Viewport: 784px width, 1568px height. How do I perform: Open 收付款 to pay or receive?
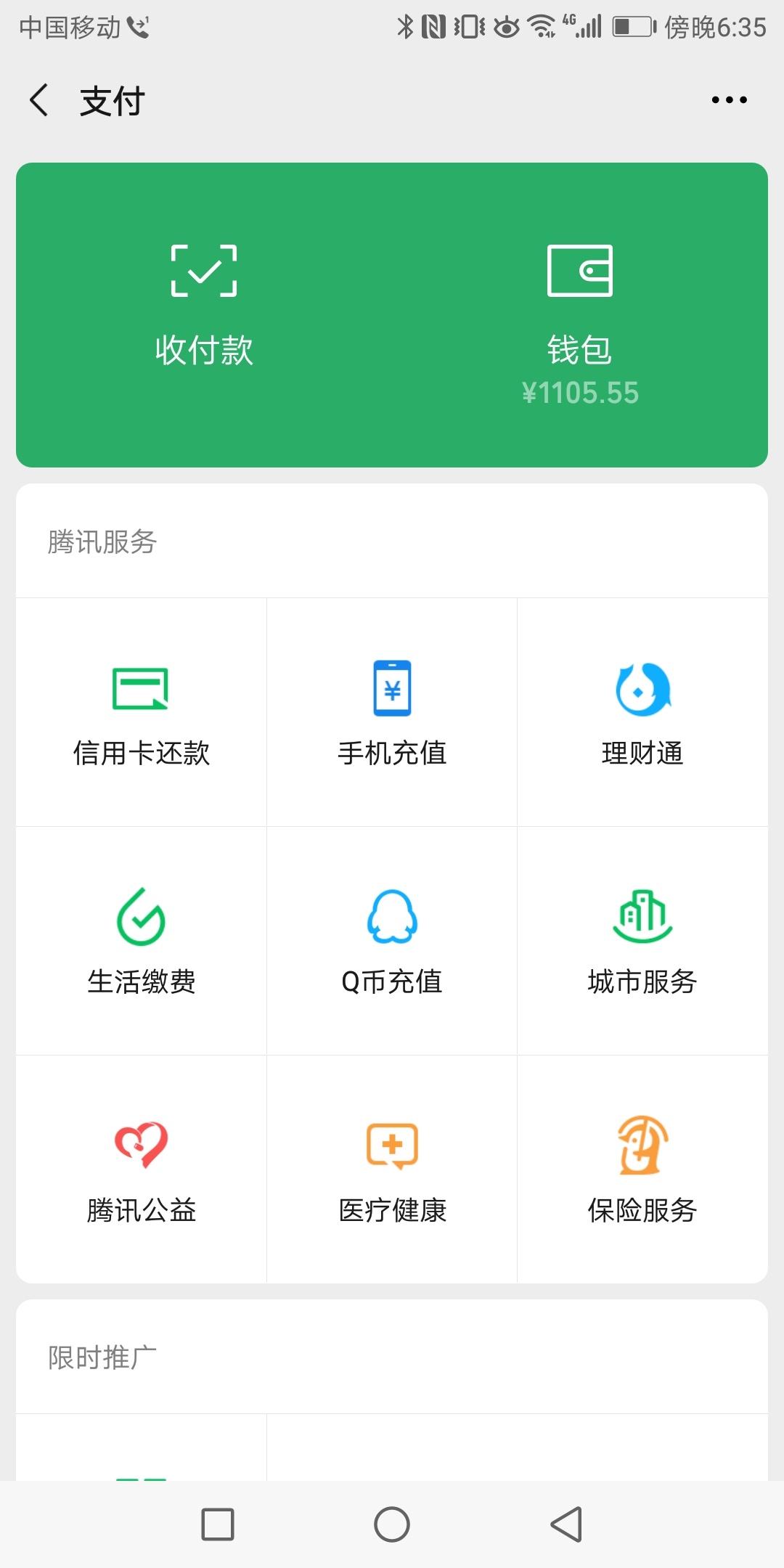click(x=204, y=306)
